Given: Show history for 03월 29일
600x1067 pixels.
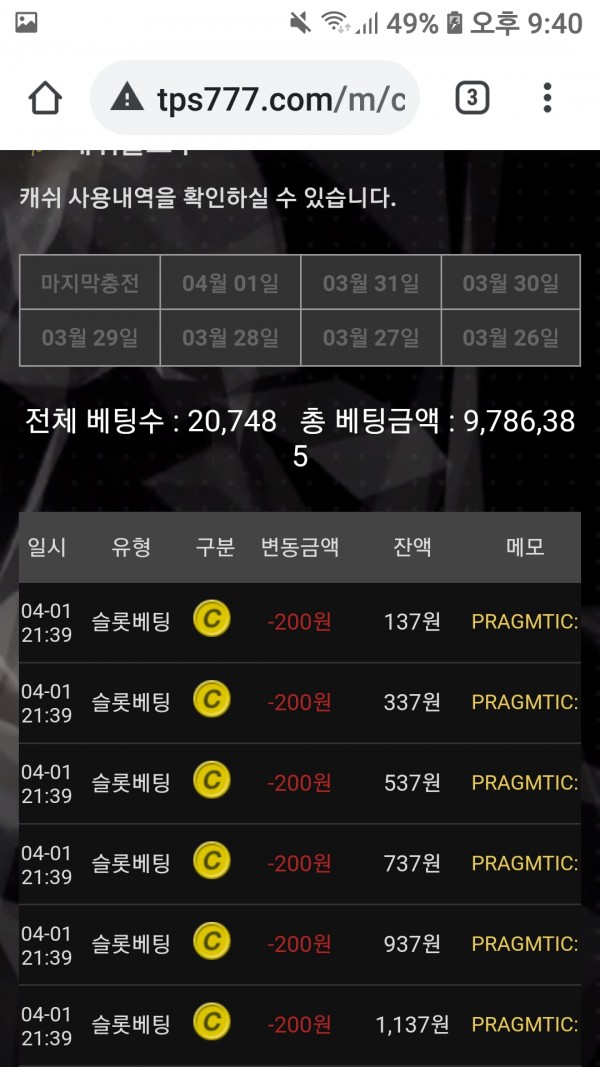Looking at the screenshot, I should point(90,338).
